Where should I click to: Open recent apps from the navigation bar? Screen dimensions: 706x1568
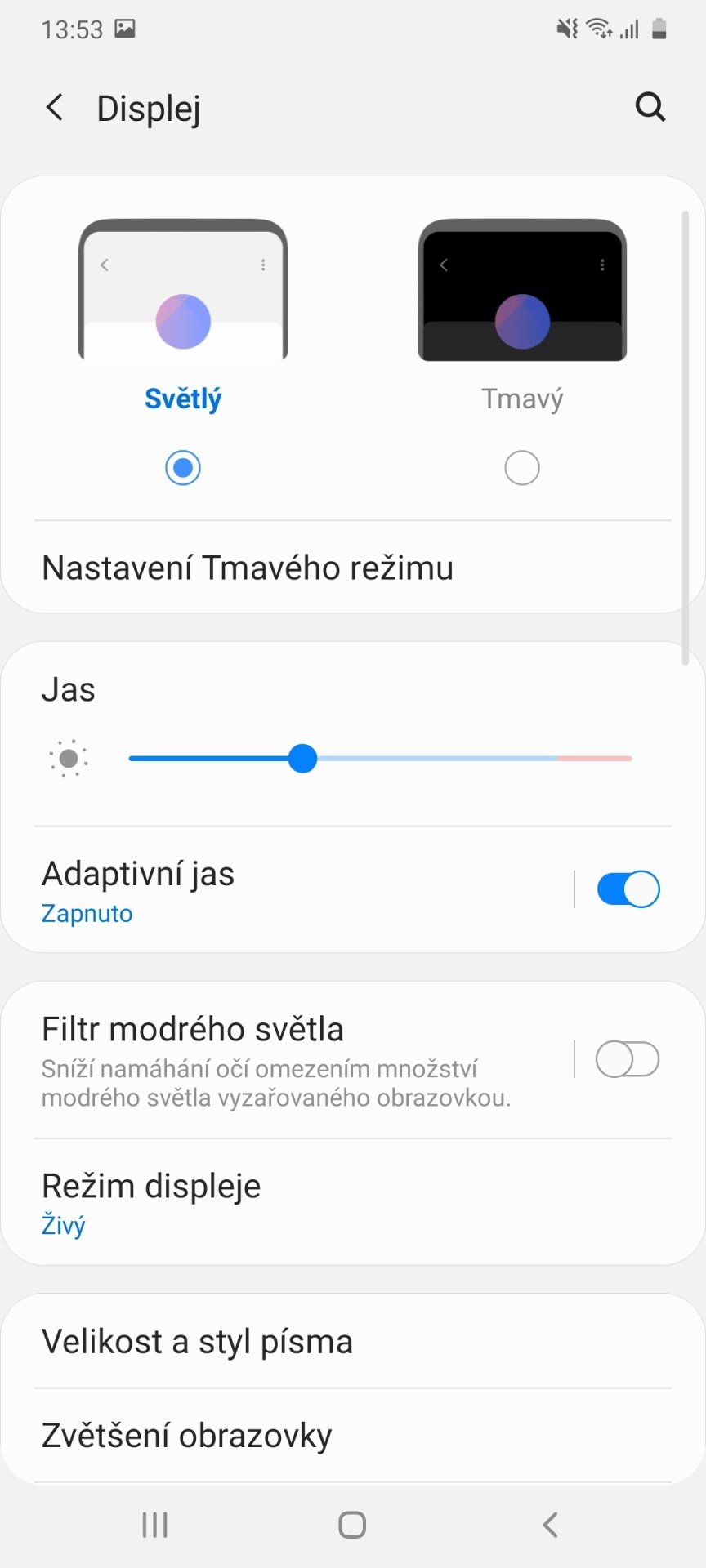coord(155,1525)
